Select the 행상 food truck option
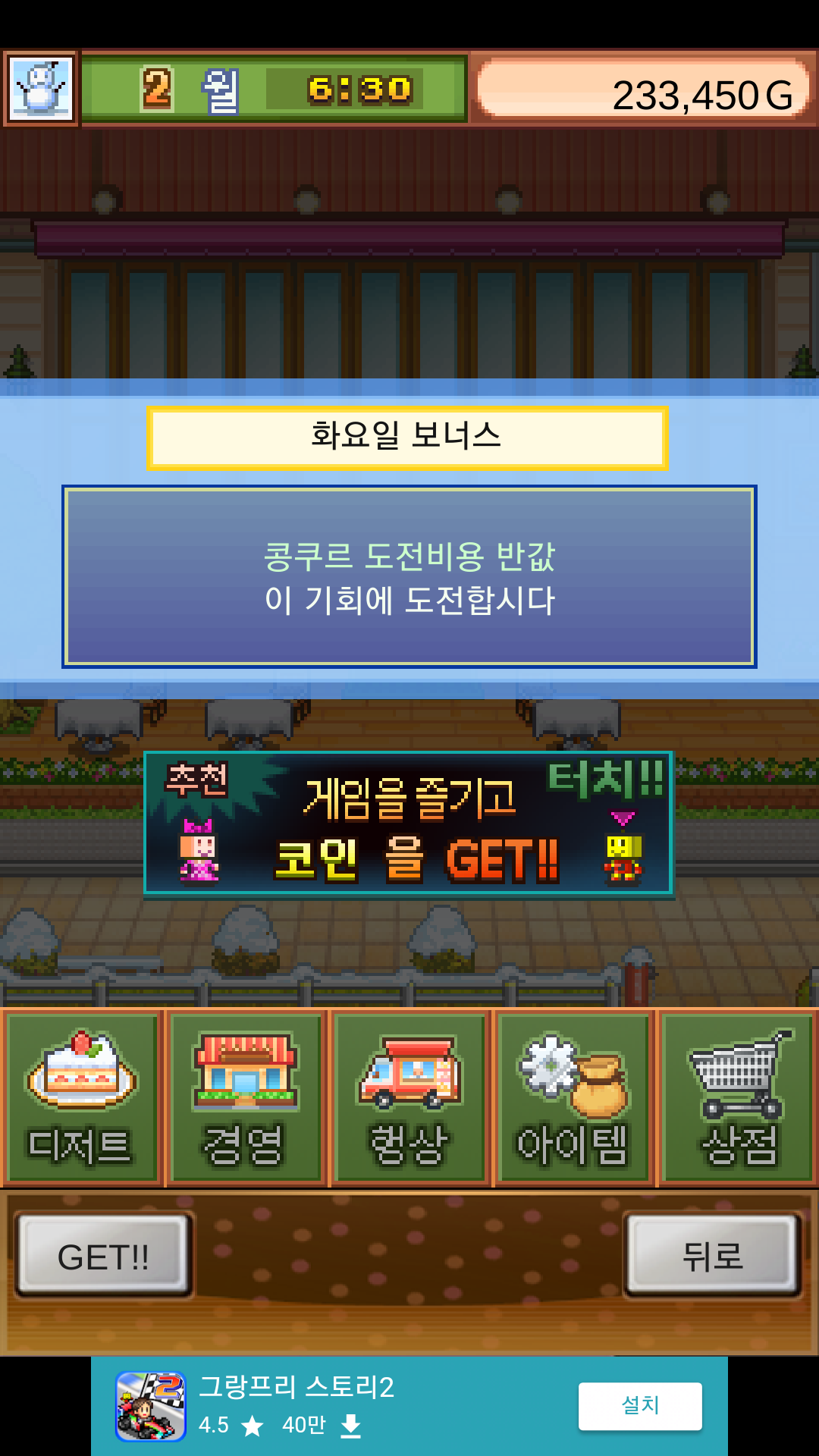Screen dimensions: 819x1456 point(409,1097)
